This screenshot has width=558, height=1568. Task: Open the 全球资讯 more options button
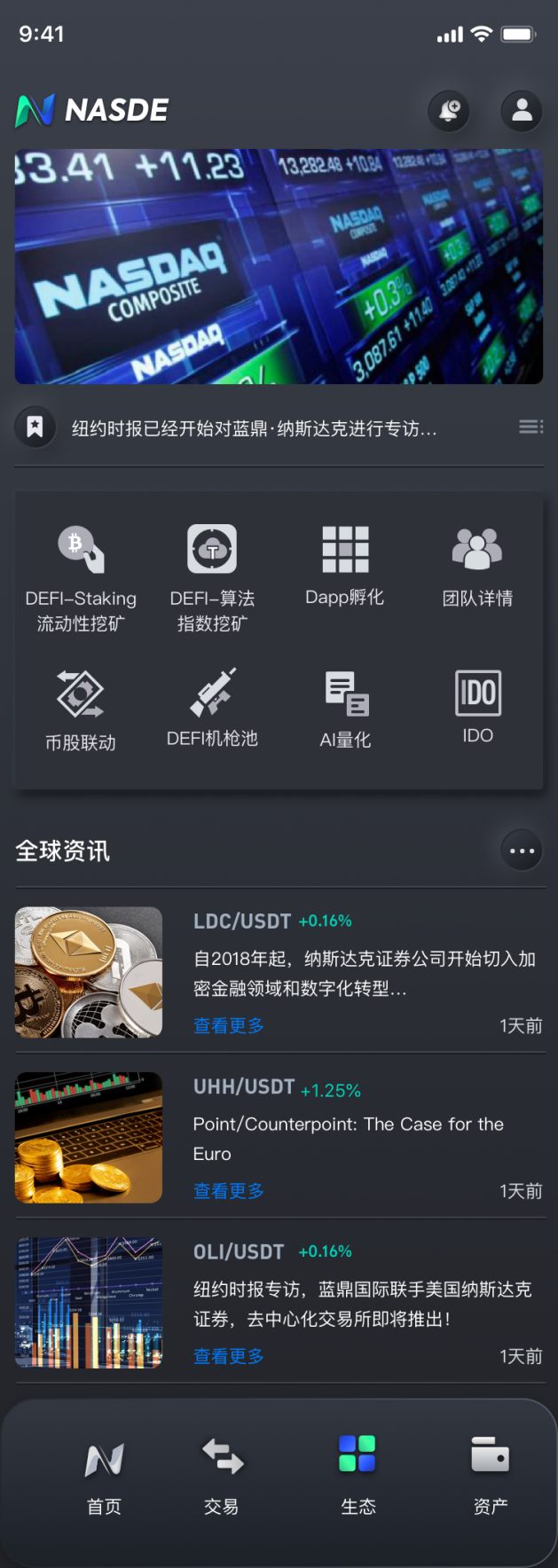[522, 851]
